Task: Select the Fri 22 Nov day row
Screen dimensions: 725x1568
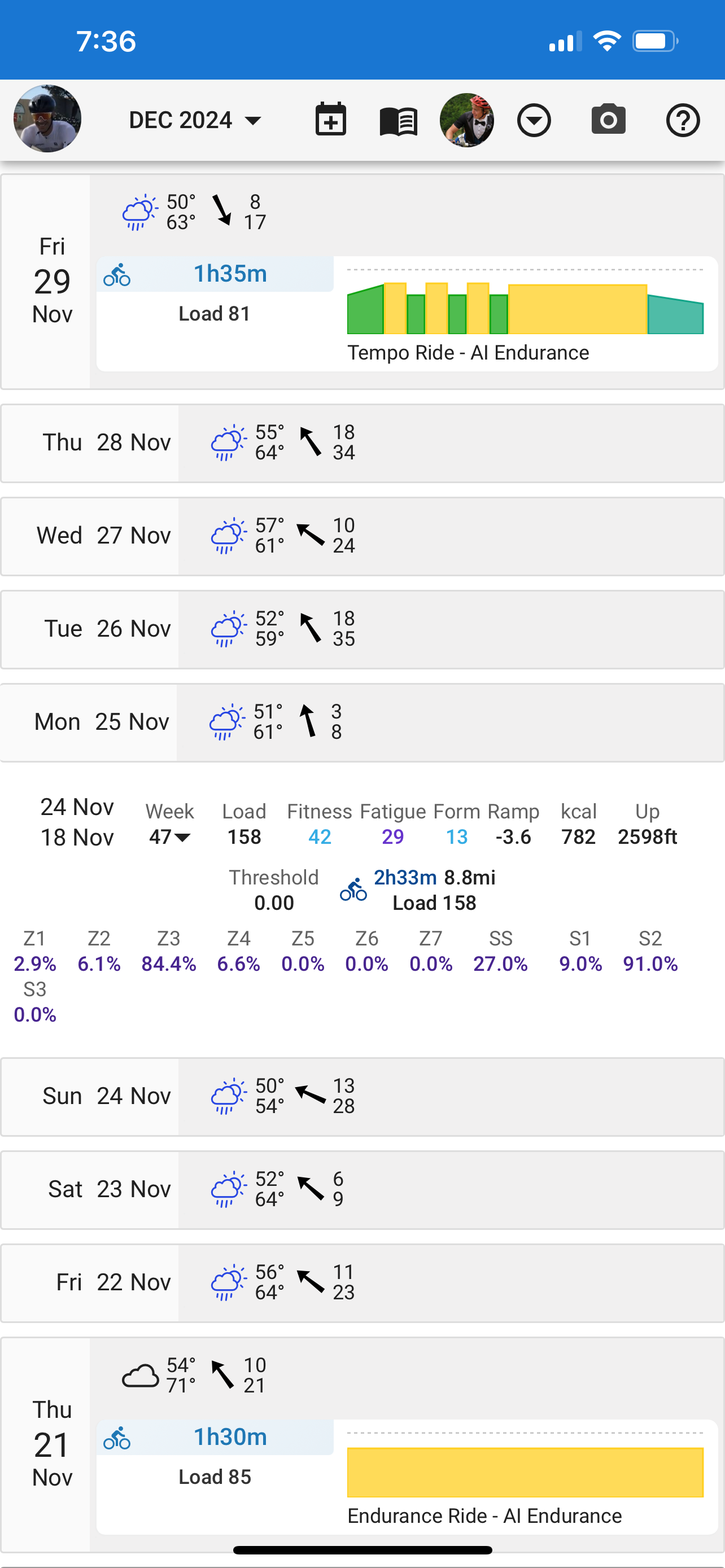Action: [x=362, y=1283]
